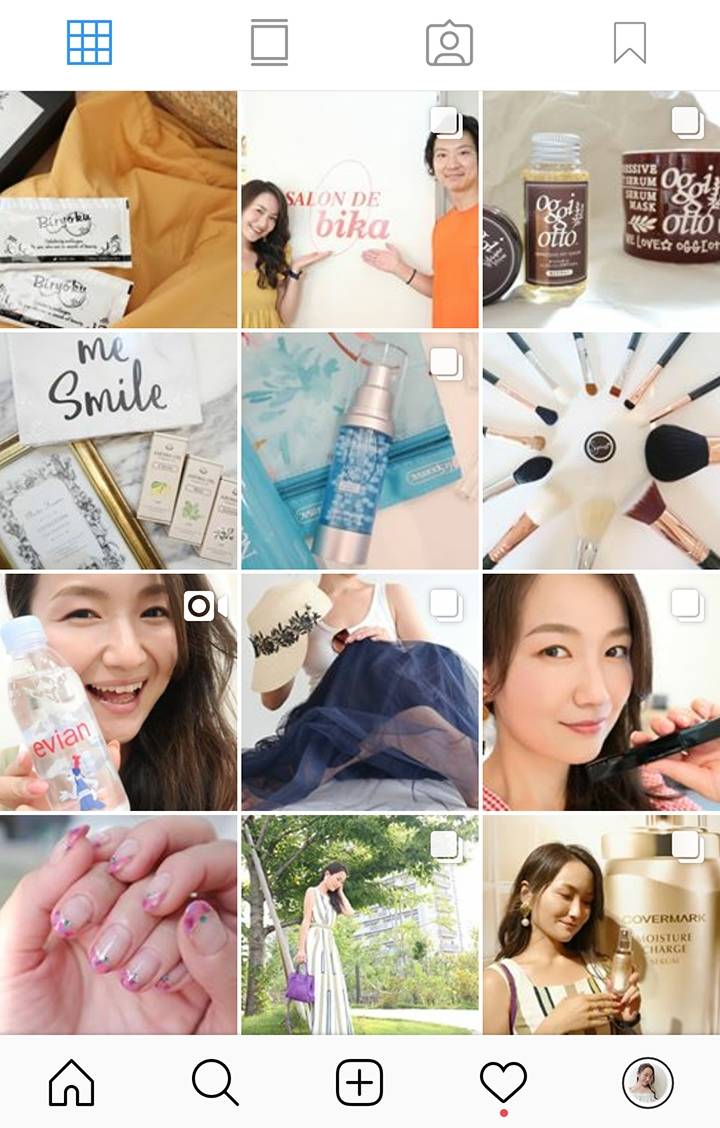Open the saved bookmarks tab
The image size is (720, 1128).
click(x=629, y=43)
